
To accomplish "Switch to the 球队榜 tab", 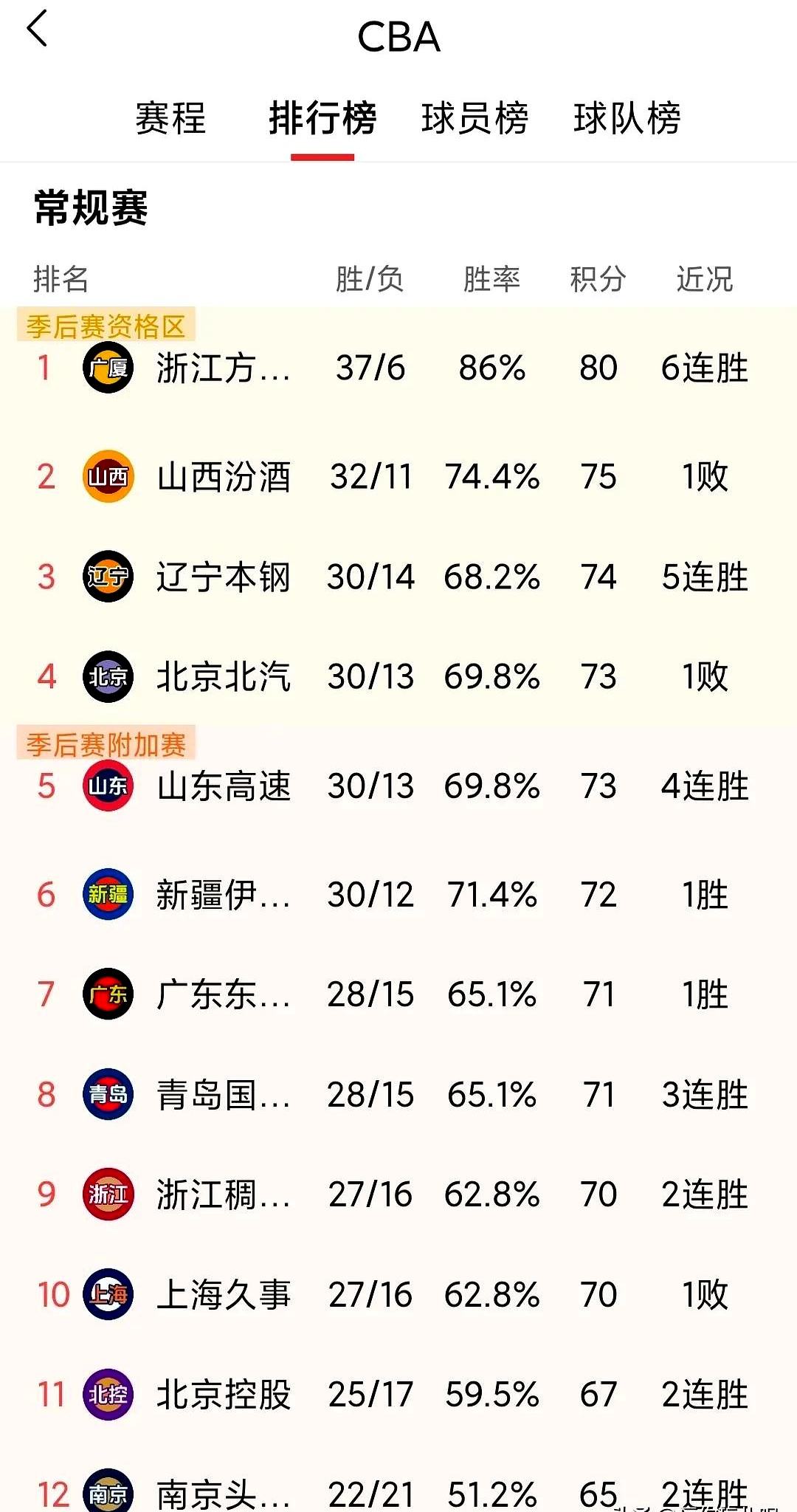I will click(x=627, y=118).
